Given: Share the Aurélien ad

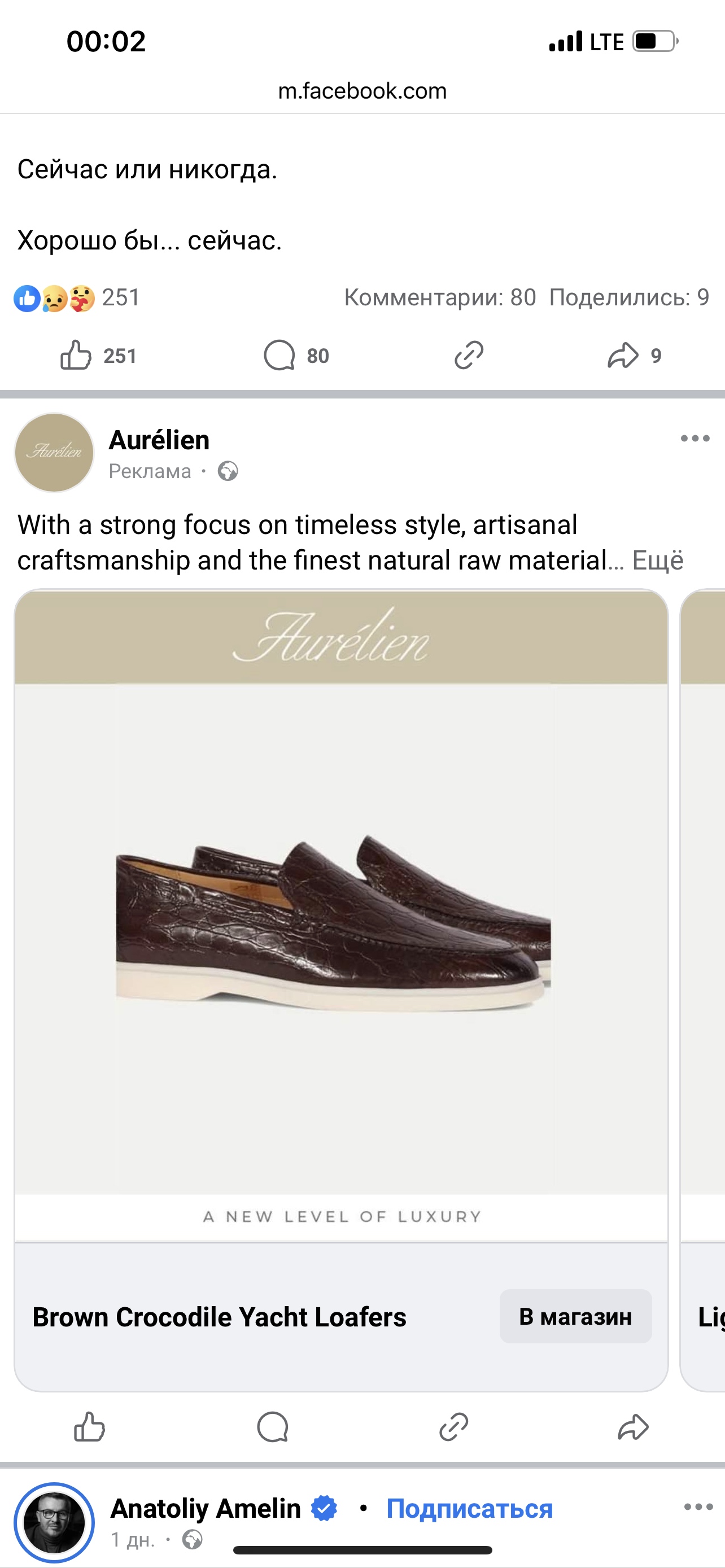Looking at the screenshot, I should pyautogui.click(x=633, y=1427).
